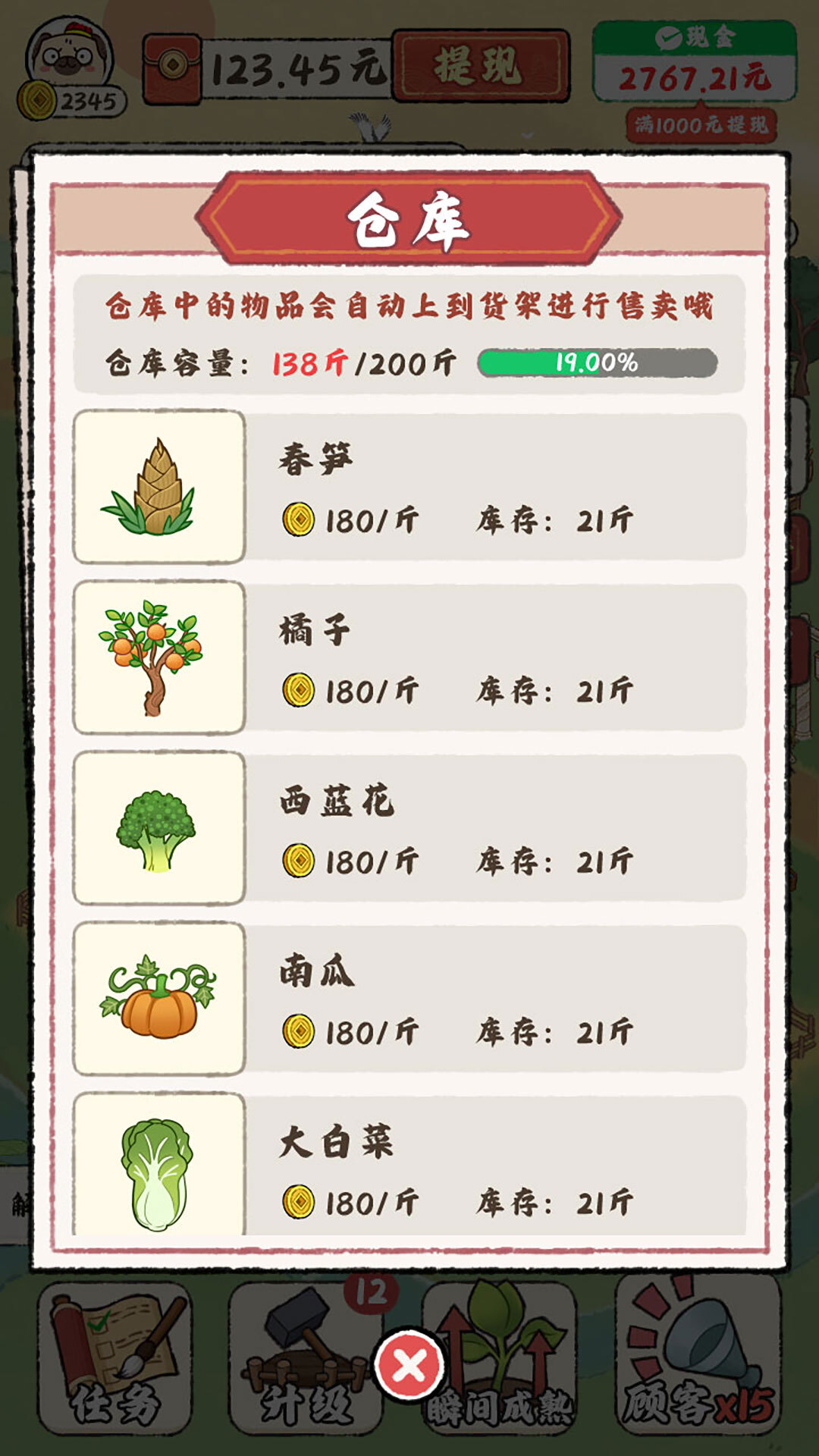
Task: Click the 仓库 warehouse title banner
Action: click(x=409, y=220)
